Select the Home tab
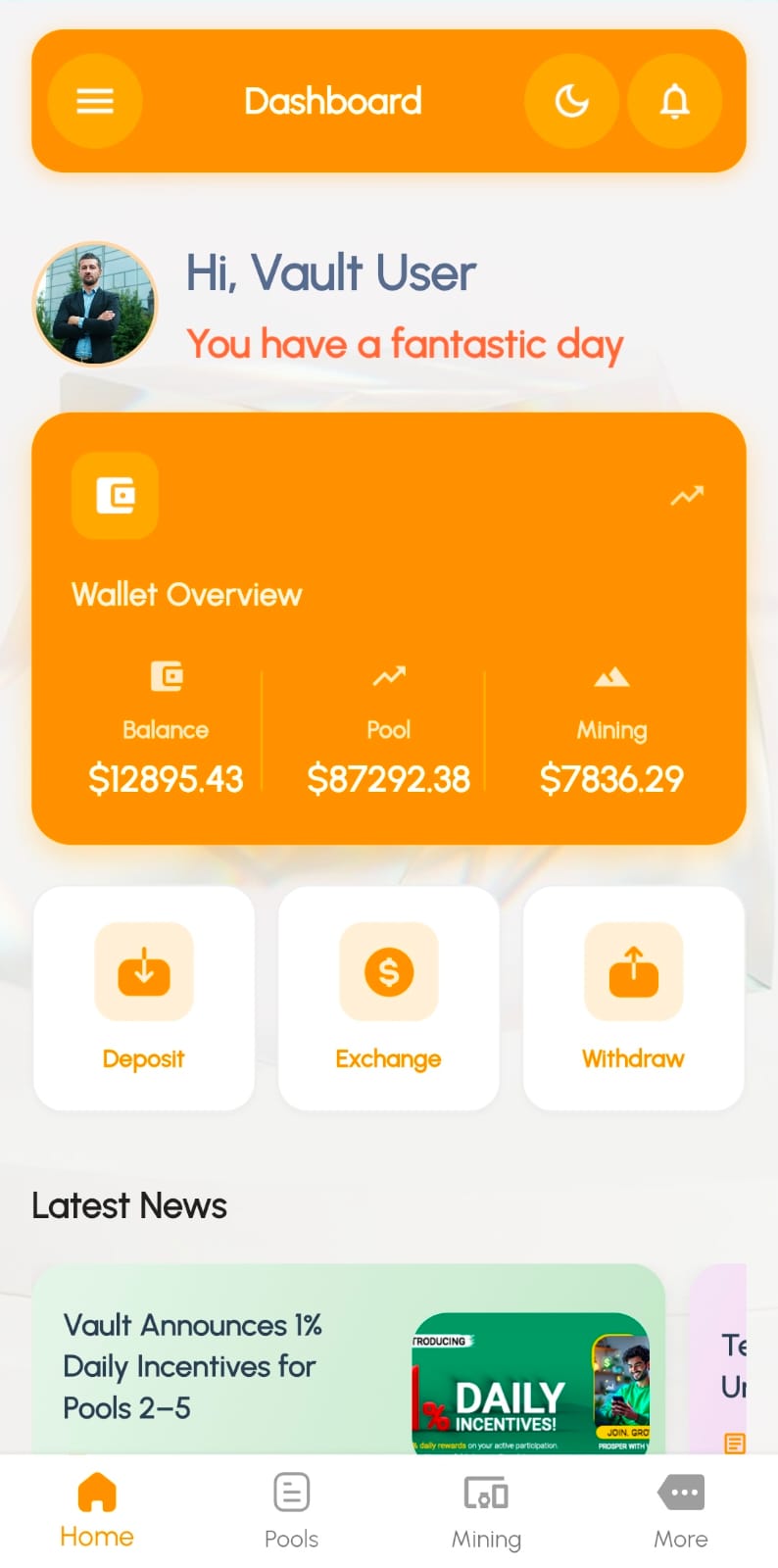Viewport: 778px width, 1568px height. point(96,1509)
